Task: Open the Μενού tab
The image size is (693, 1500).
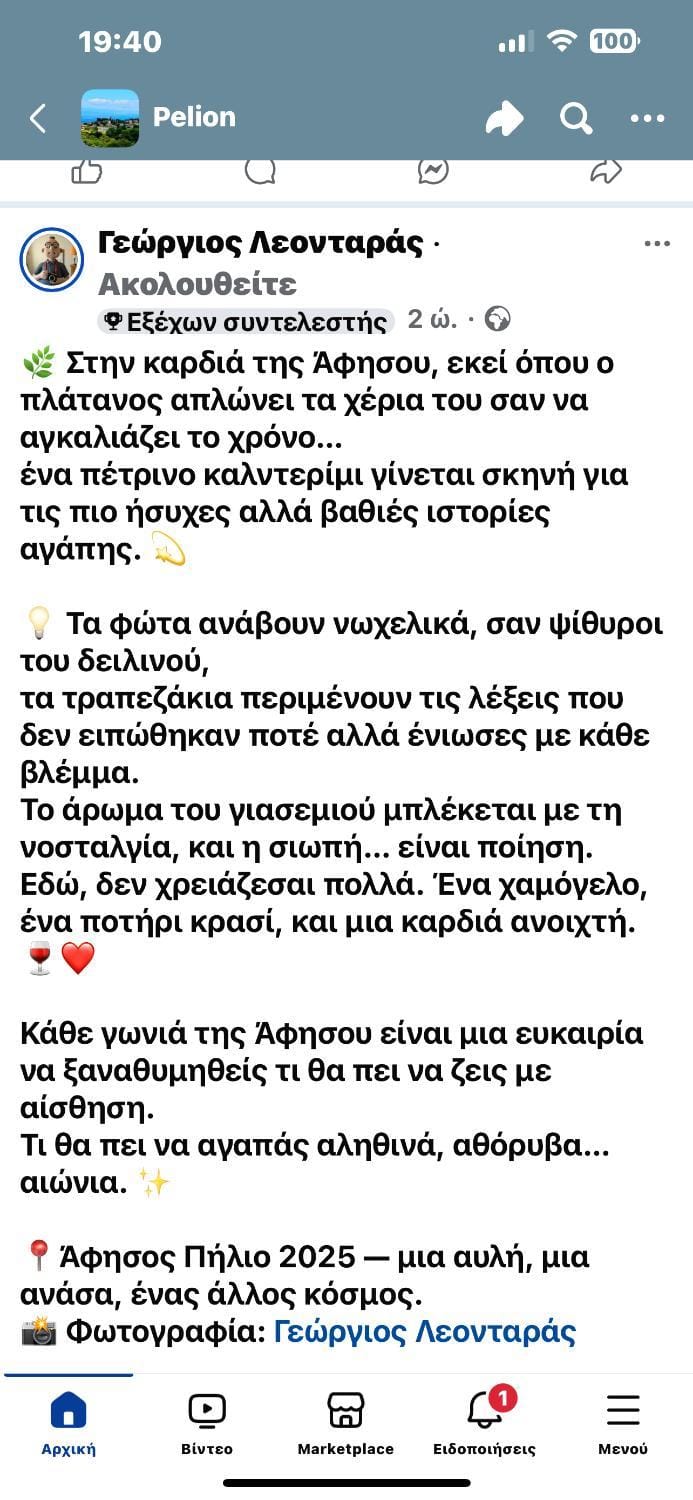Action: [623, 1423]
